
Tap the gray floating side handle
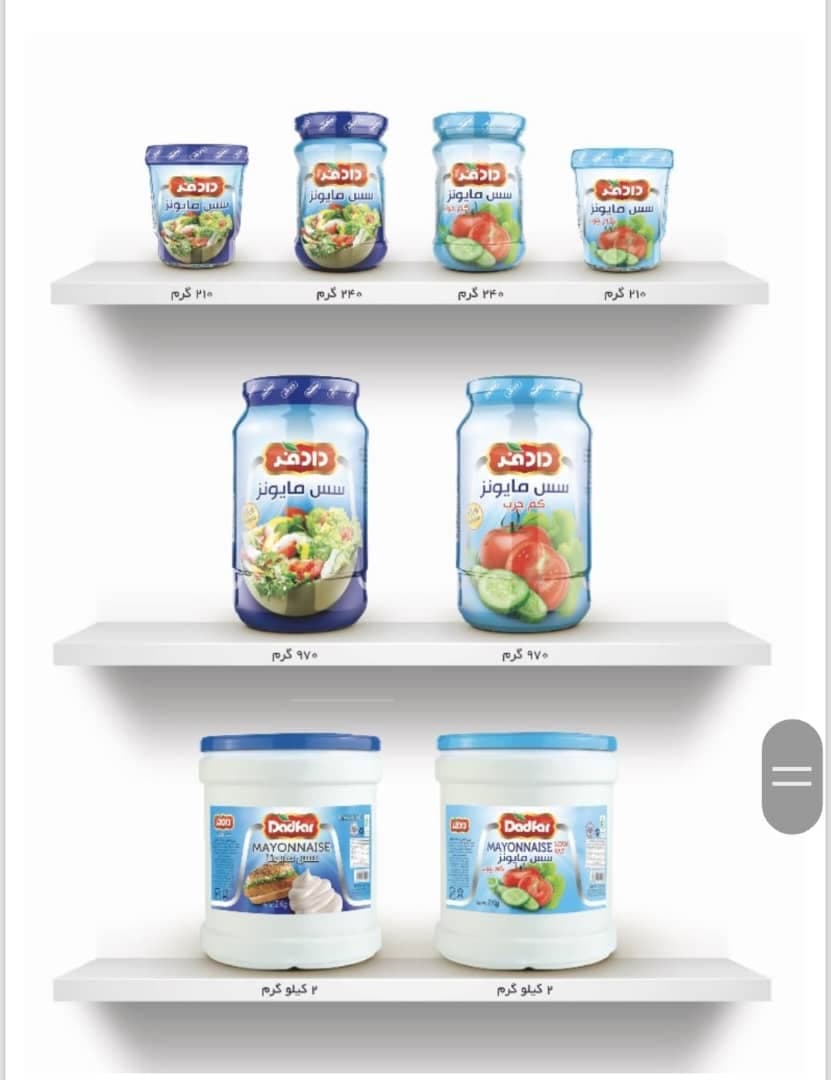(792, 776)
